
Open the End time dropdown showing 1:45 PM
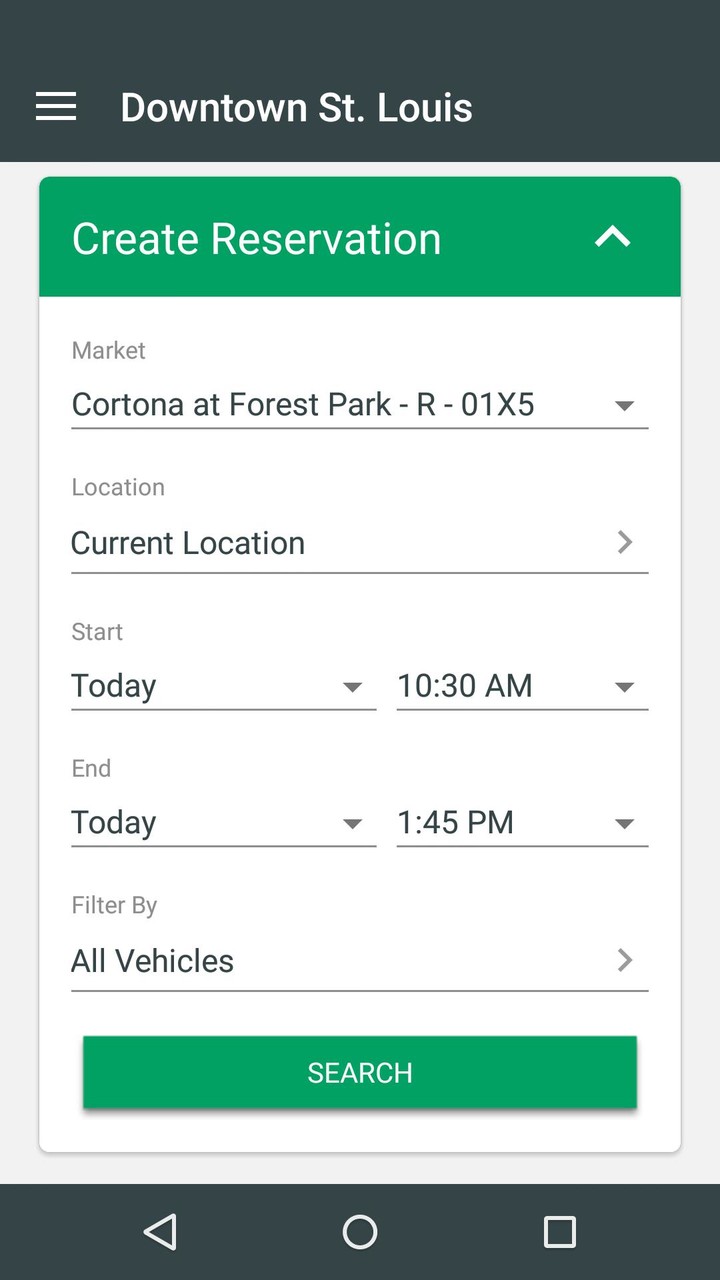490,822
